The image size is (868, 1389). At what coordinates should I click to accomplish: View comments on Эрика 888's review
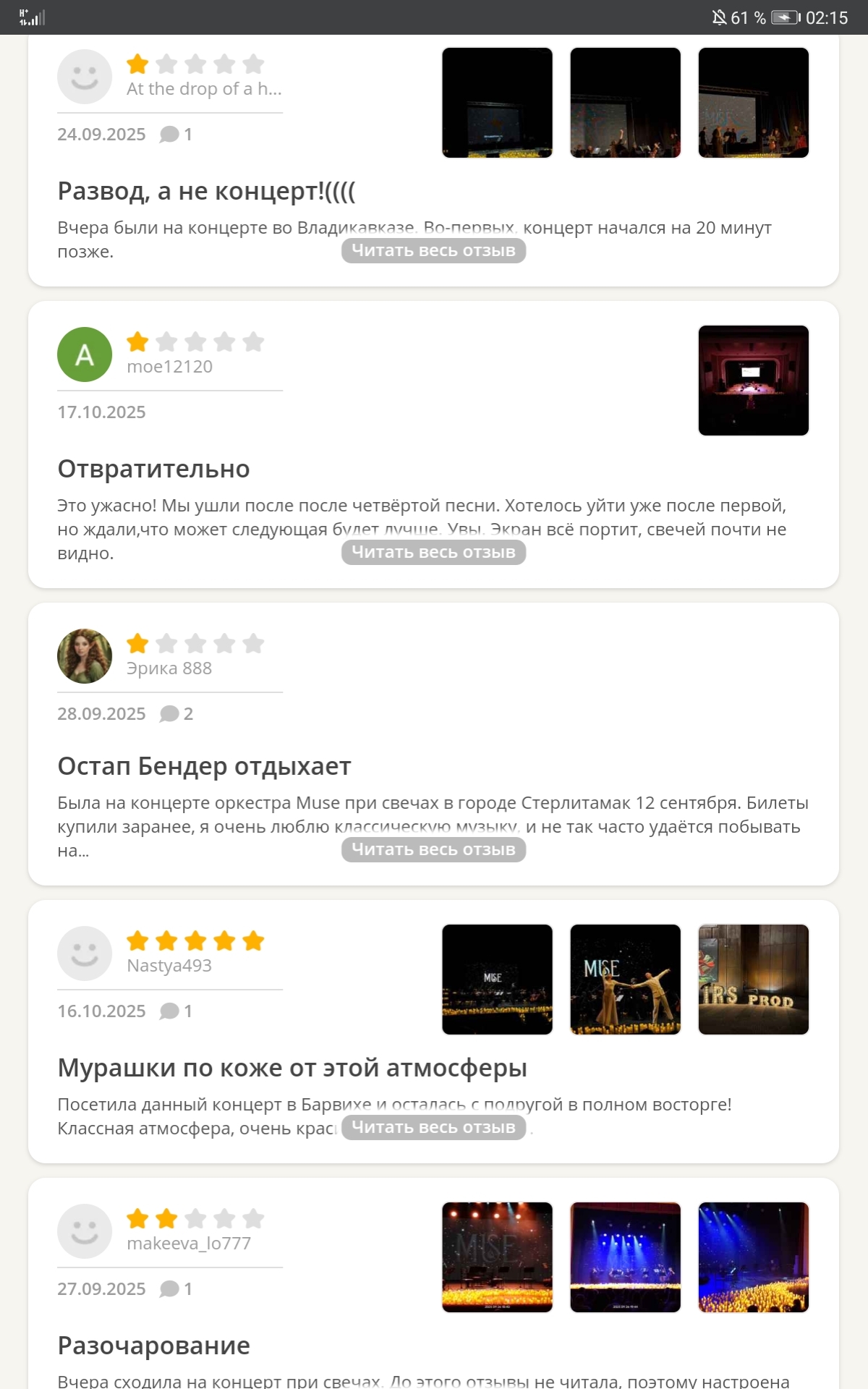176,714
